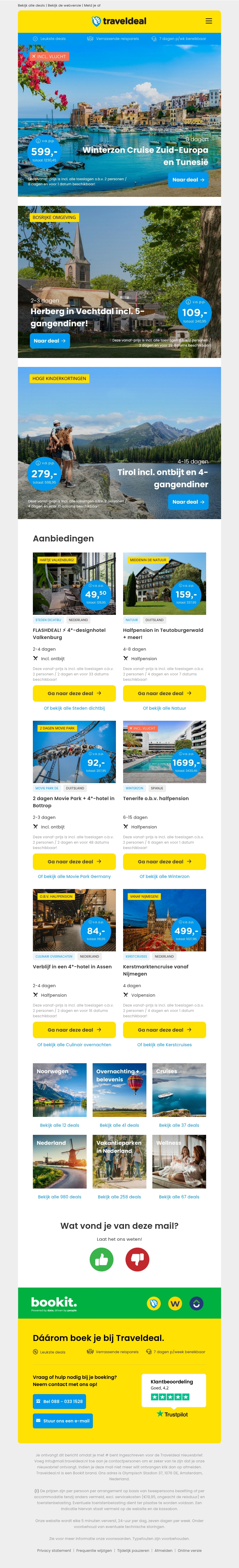The image size is (239, 1568).
Task: Go to the Valkenburg designhotel deal
Action: coord(74,693)
